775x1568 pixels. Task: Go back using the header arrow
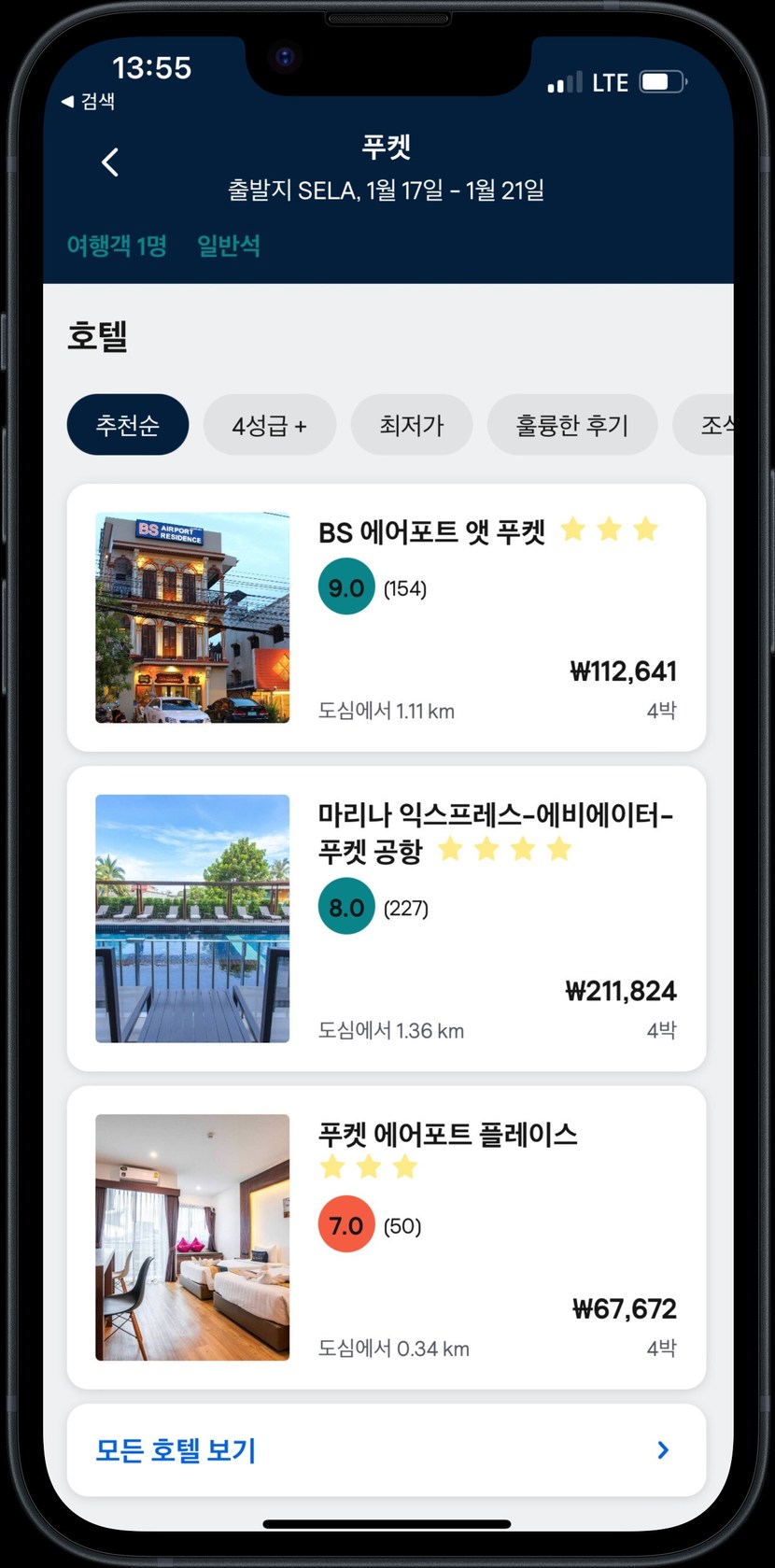coord(110,162)
